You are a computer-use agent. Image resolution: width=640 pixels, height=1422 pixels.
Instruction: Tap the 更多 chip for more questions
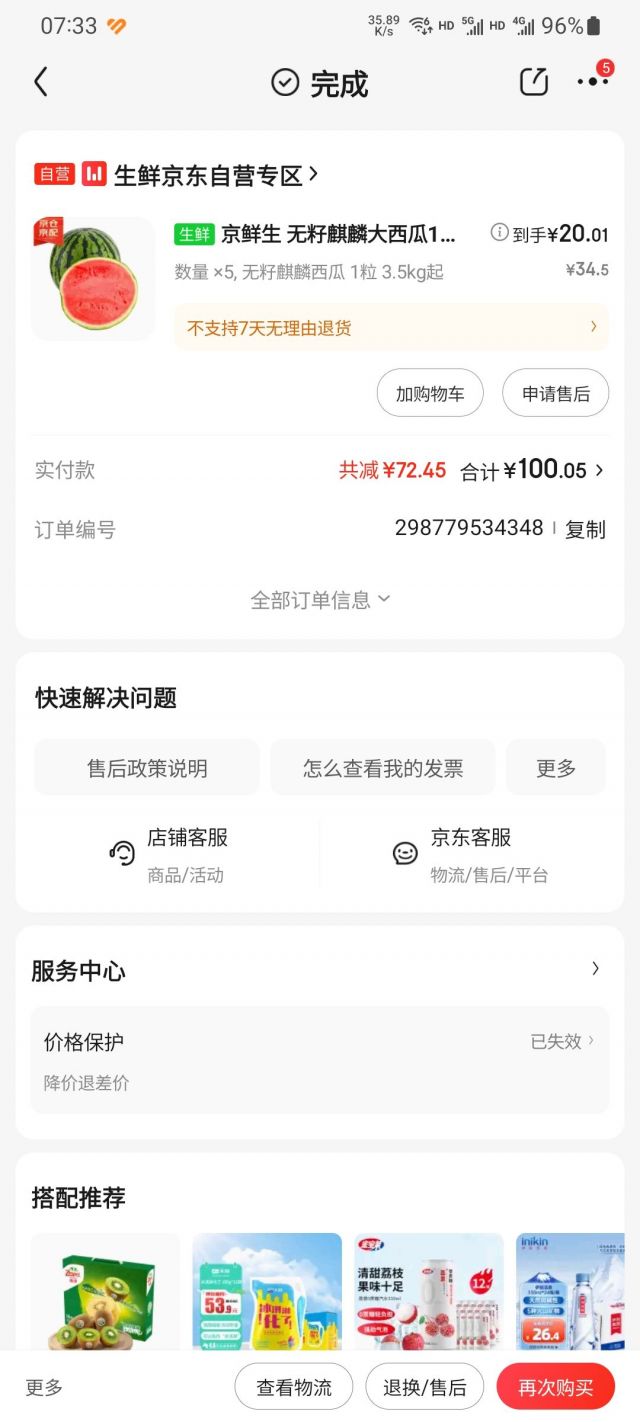click(556, 768)
